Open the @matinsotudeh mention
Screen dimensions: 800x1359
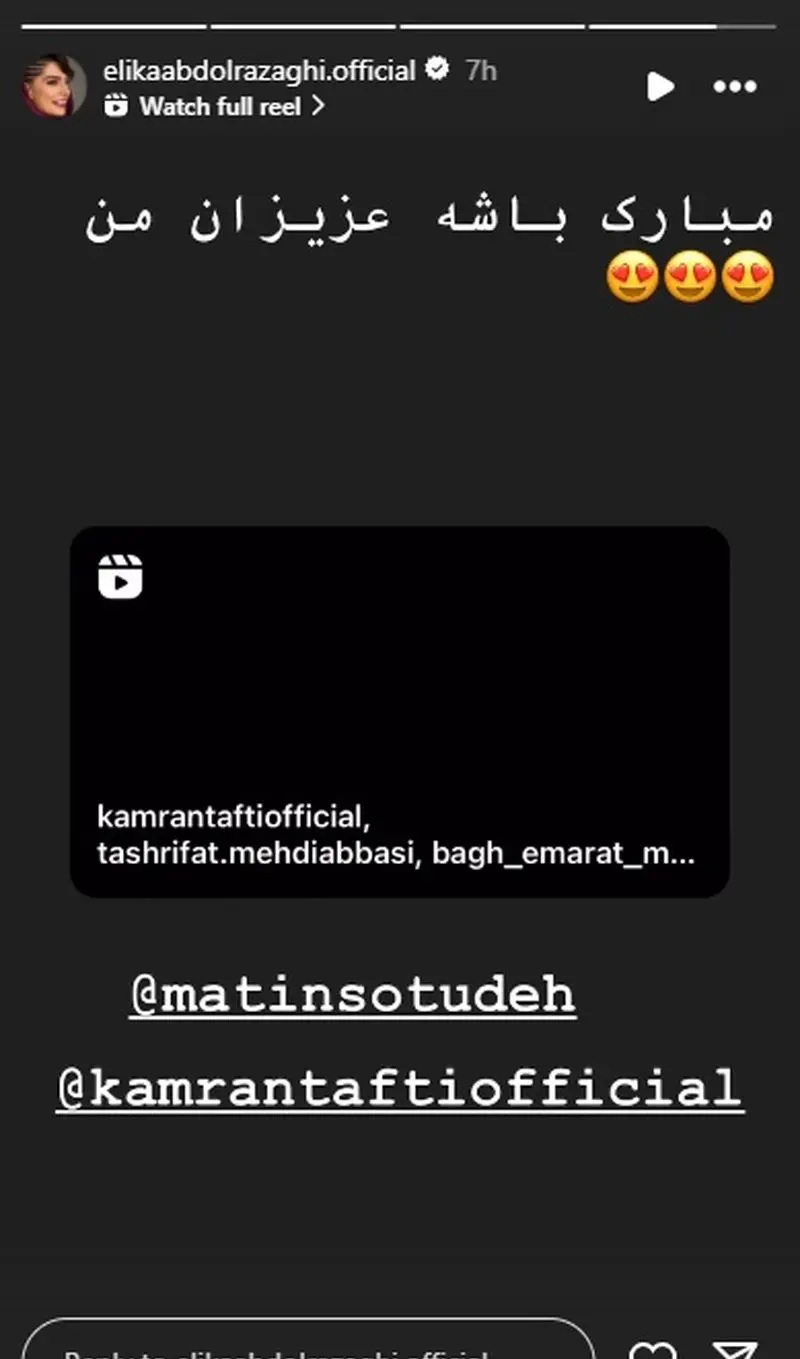coord(353,995)
